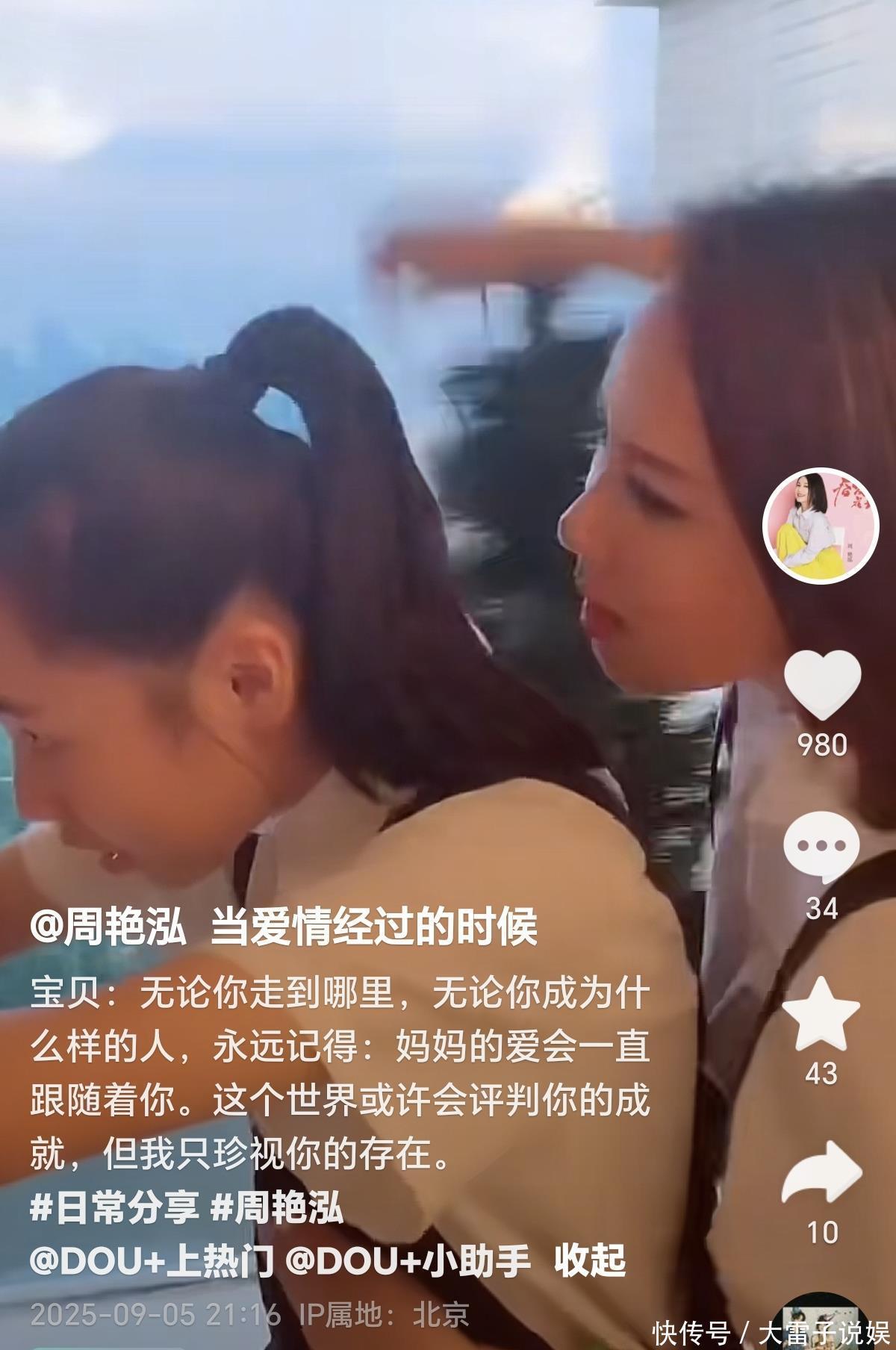Open the @周艳泓 username link

point(108,928)
